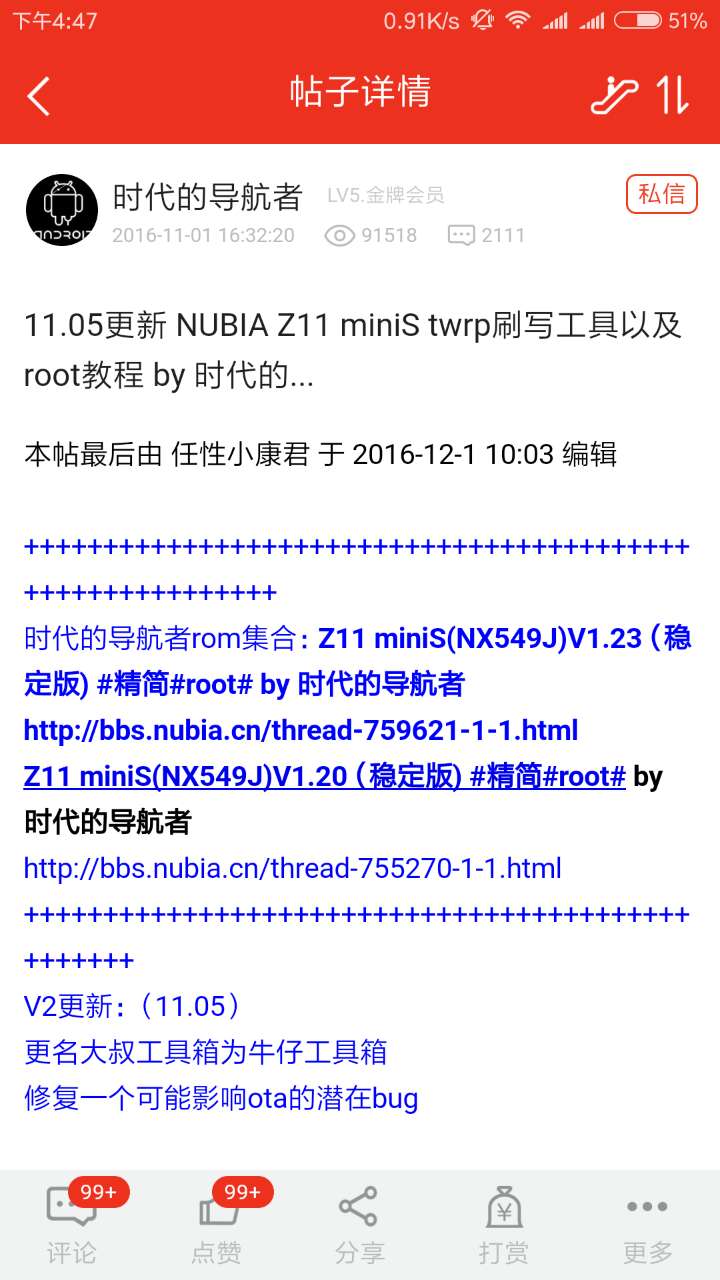Tap the 点赞 thumbs-up icon to like

coord(215,1210)
